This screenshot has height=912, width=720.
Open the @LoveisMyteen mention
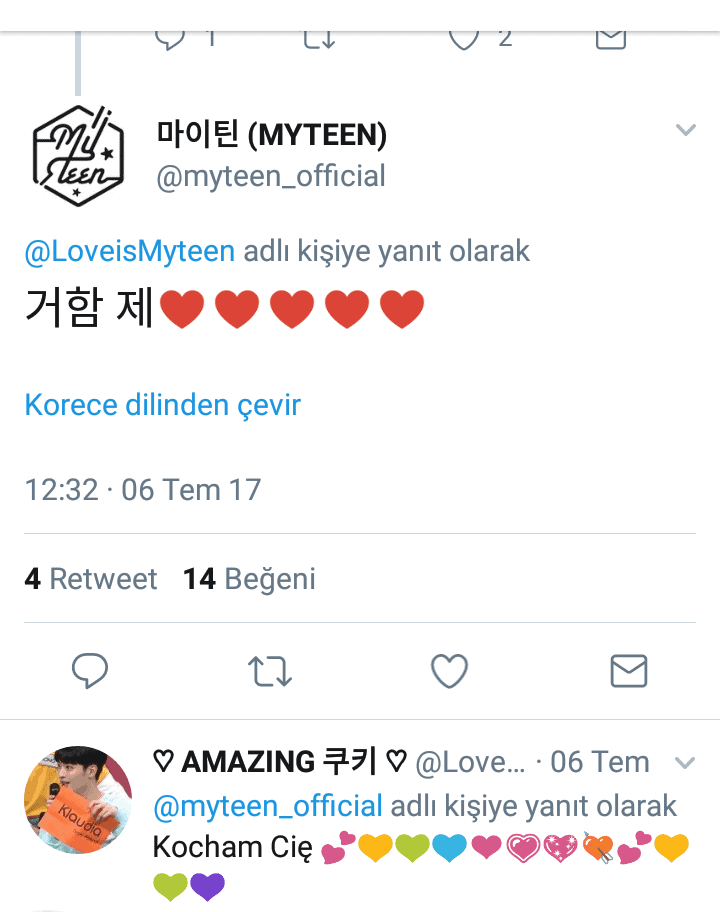pyautogui.click(x=130, y=251)
